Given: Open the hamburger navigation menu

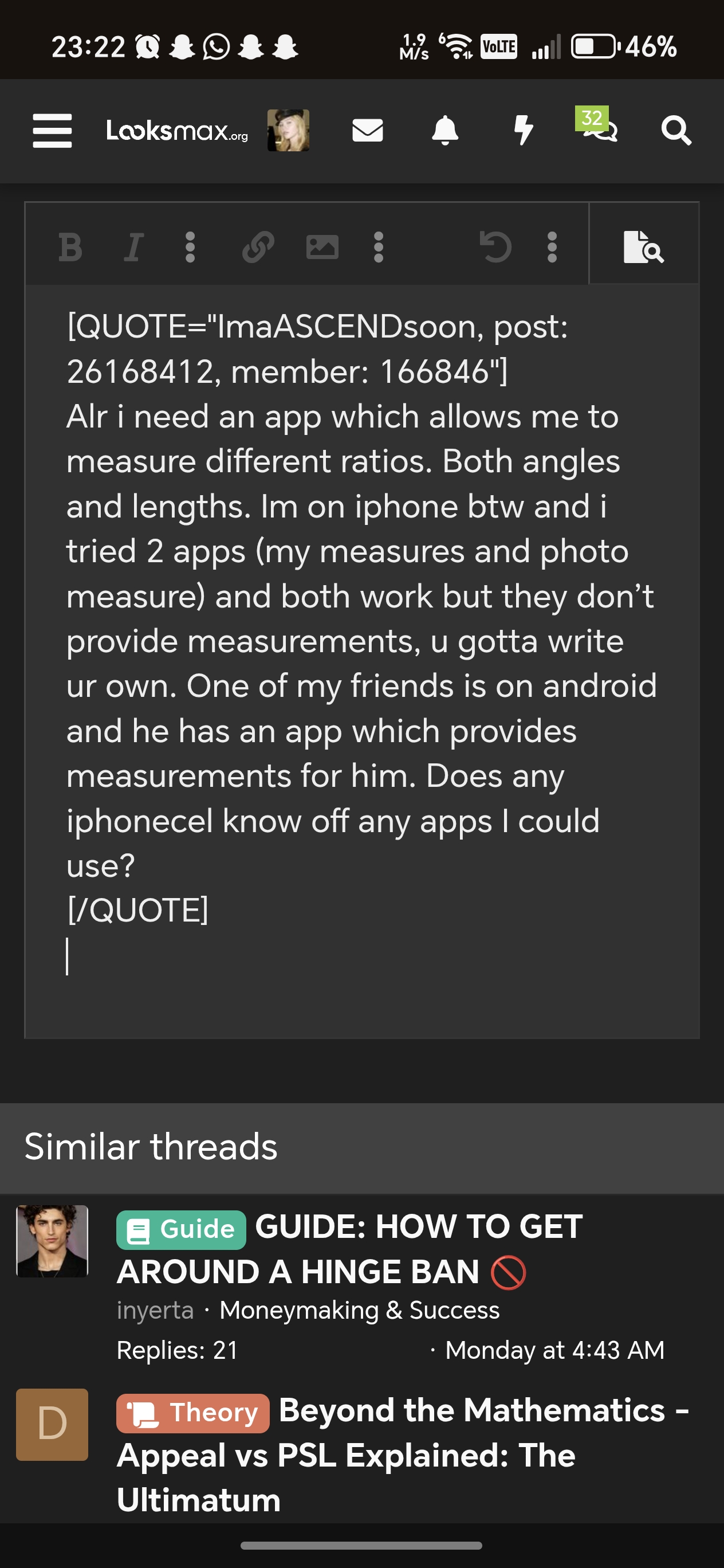Looking at the screenshot, I should [x=52, y=130].
